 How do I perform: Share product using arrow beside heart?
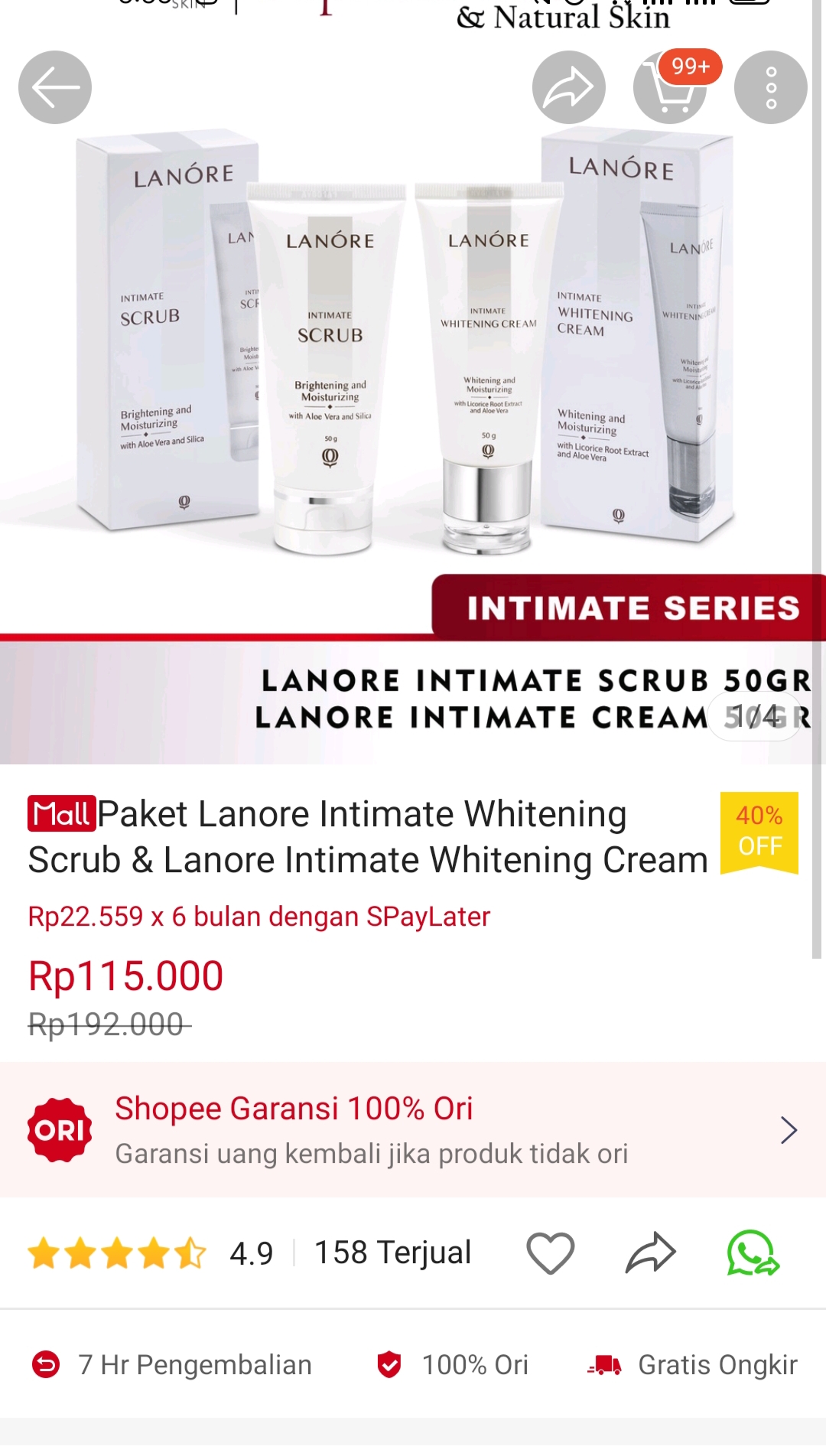pos(651,1253)
